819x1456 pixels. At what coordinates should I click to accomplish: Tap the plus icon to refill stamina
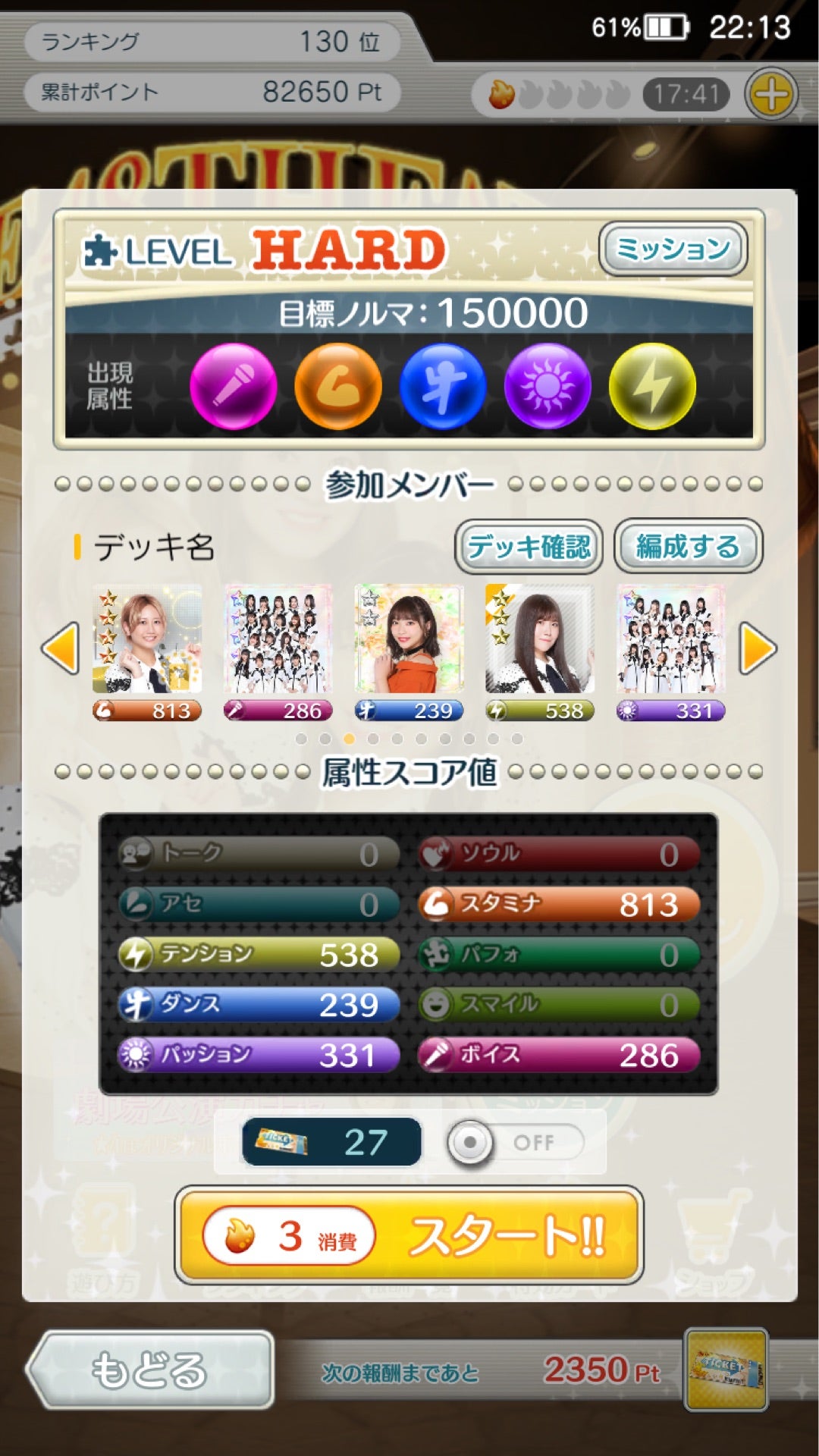[x=771, y=95]
